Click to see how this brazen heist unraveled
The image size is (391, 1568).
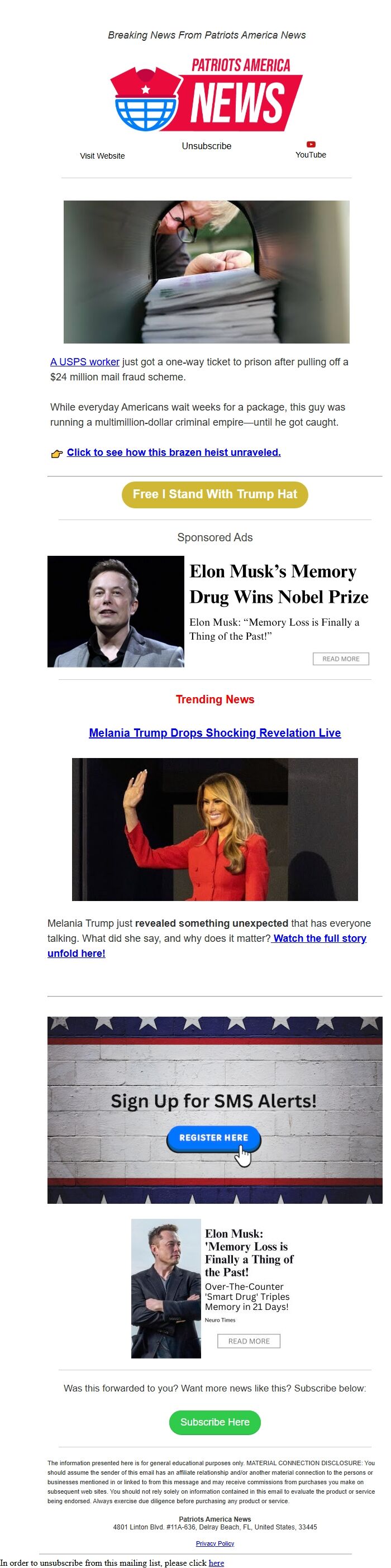pos(174,452)
